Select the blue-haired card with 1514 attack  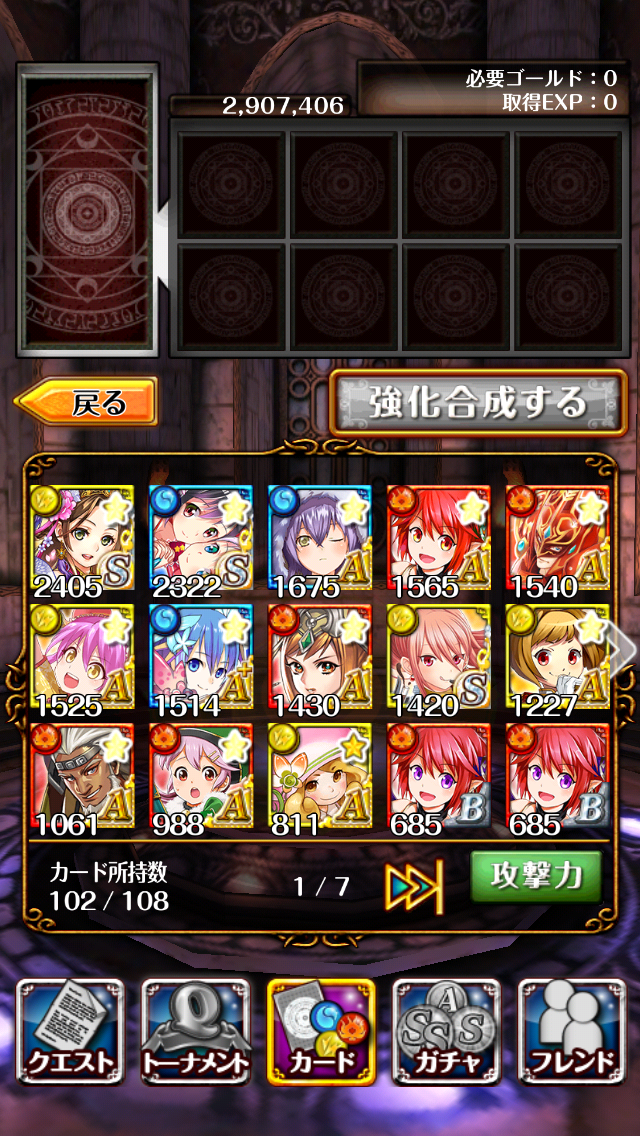pyautogui.click(x=201, y=661)
